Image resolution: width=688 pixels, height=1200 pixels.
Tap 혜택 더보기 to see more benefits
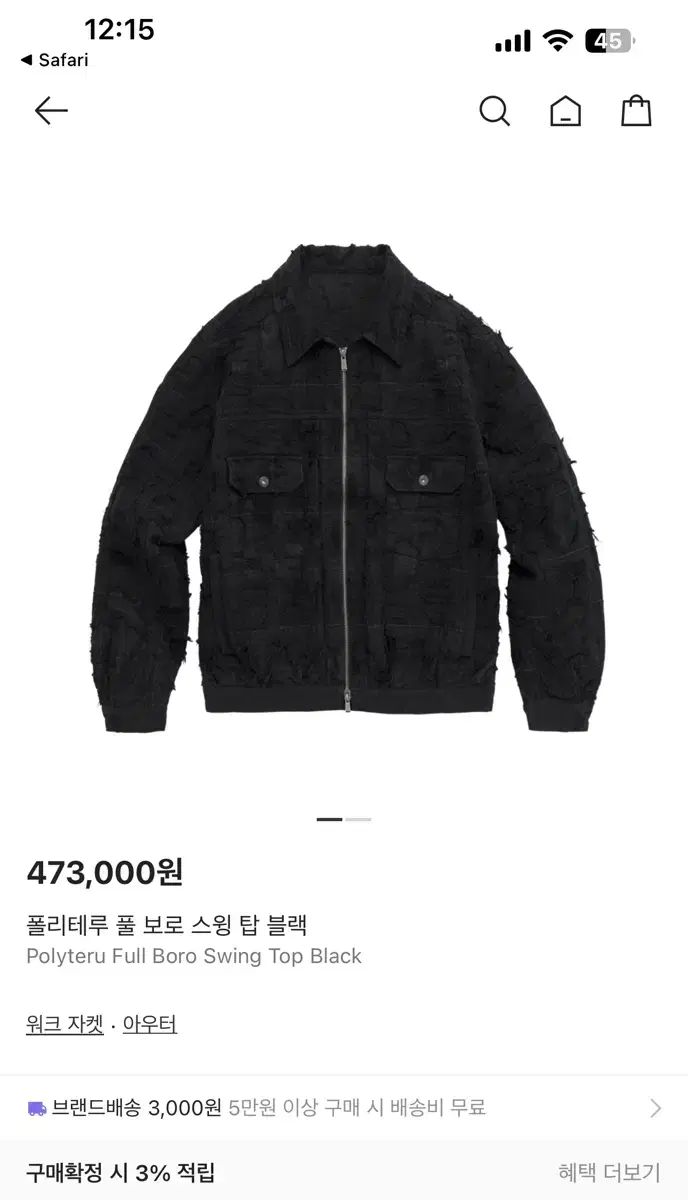click(609, 1172)
